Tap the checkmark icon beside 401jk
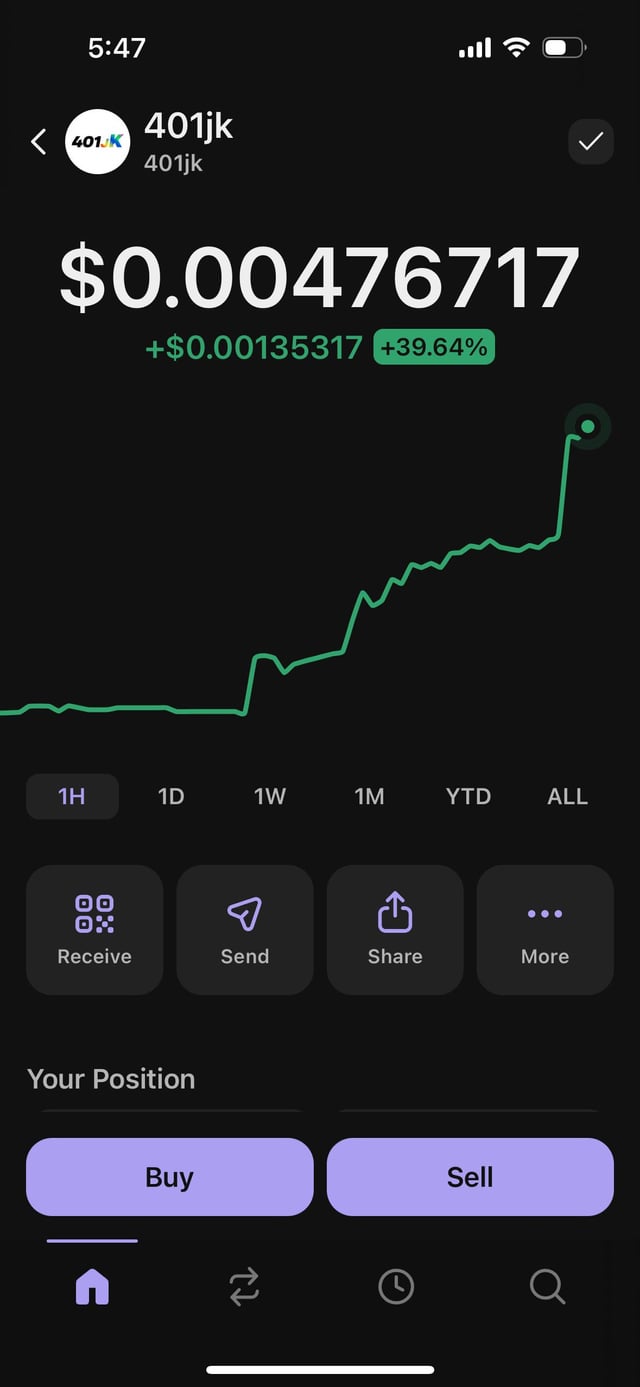The height and width of the screenshot is (1387, 640). click(590, 142)
